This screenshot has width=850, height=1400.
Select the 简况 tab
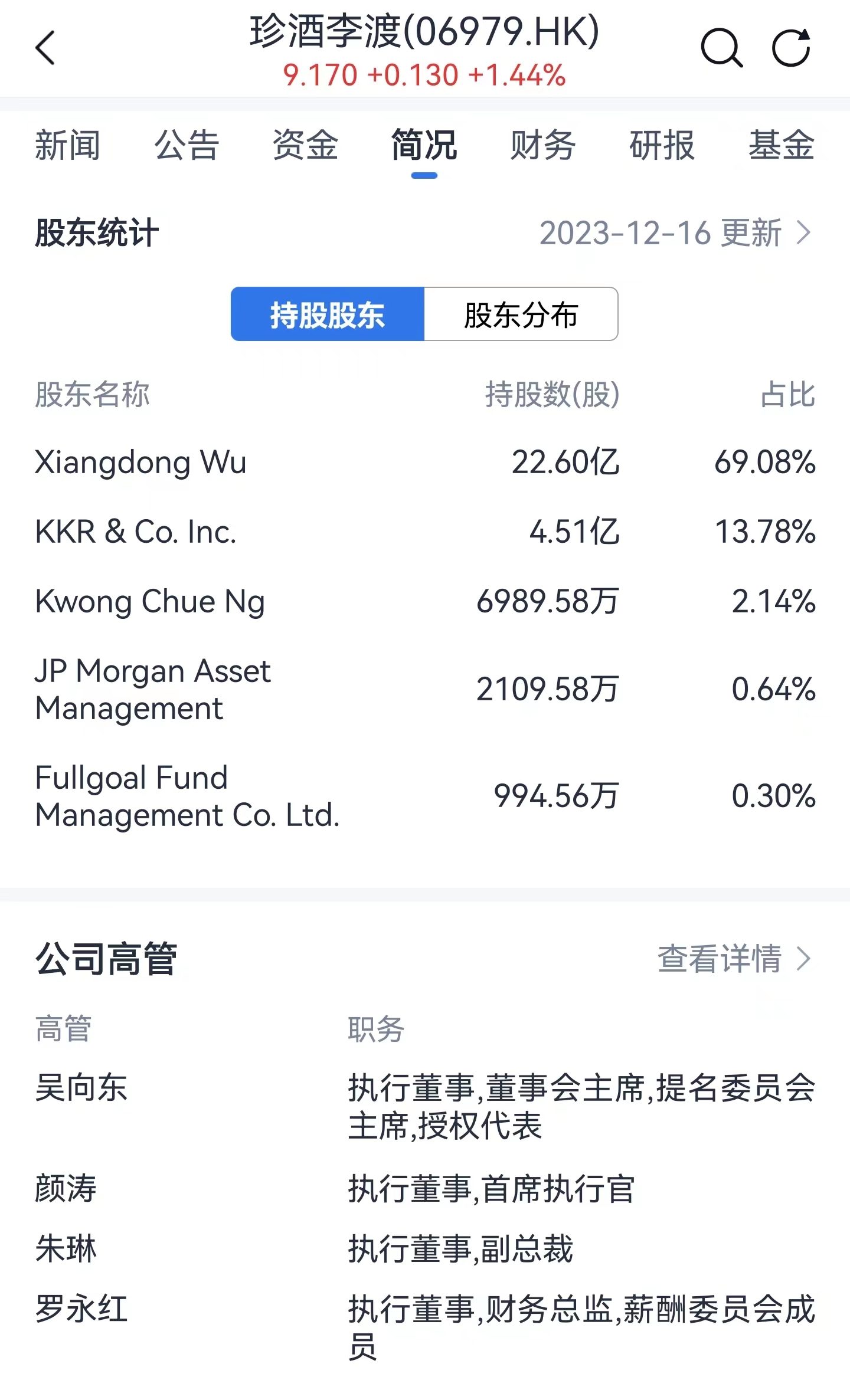(x=424, y=145)
